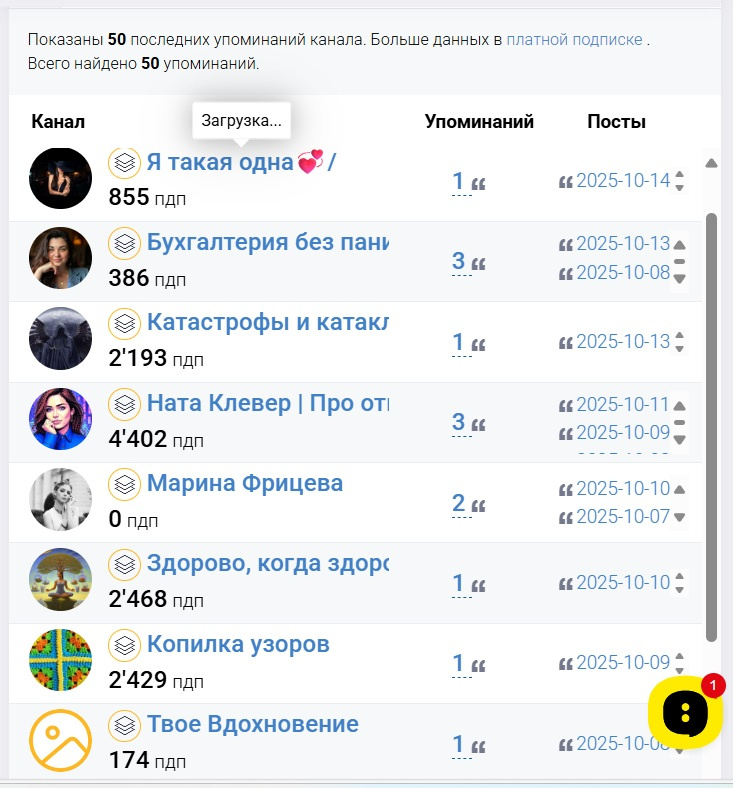Screen dimensions: 733x788
Task: Open Копилка узоров channel
Action: 238,644
